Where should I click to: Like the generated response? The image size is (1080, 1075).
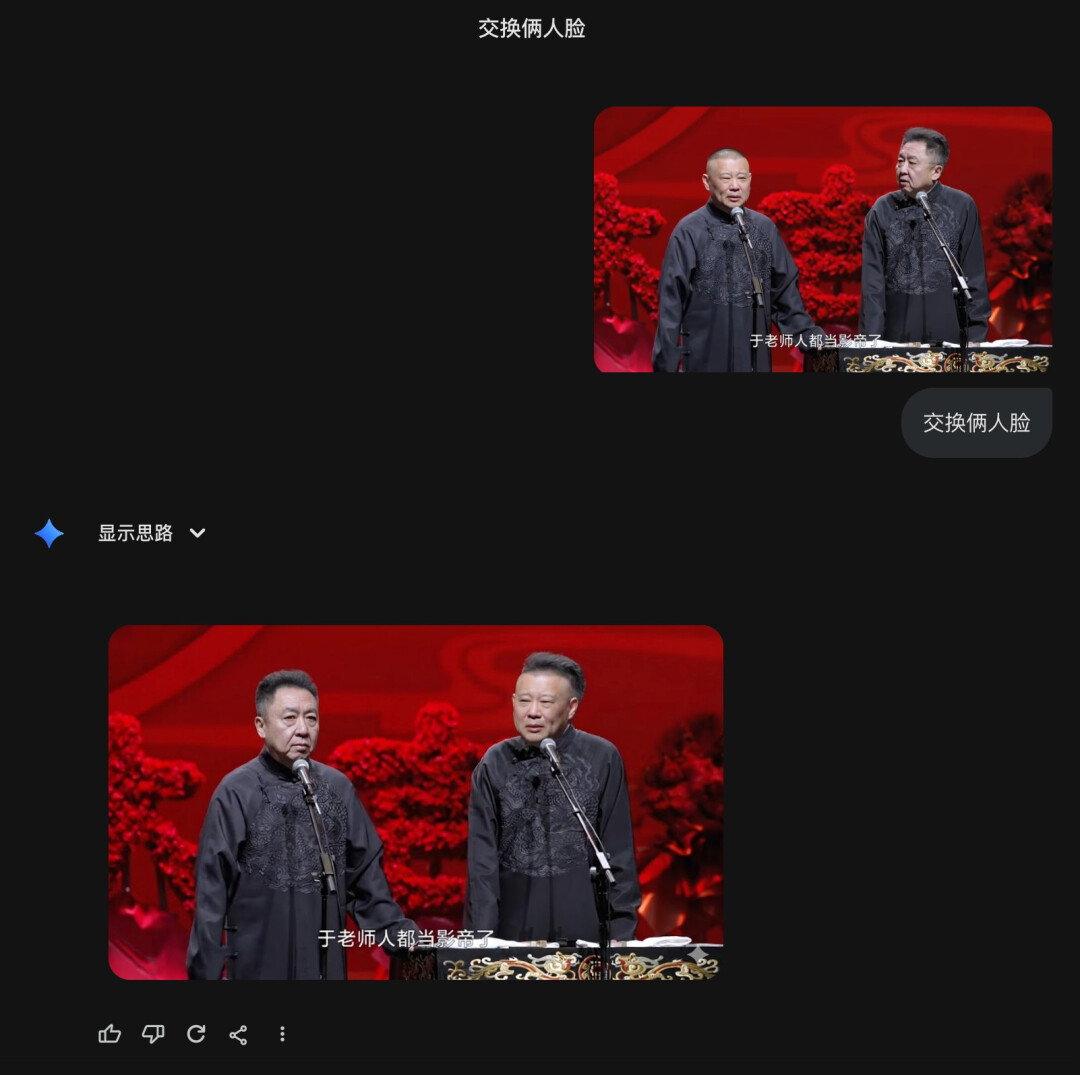(x=110, y=1034)
